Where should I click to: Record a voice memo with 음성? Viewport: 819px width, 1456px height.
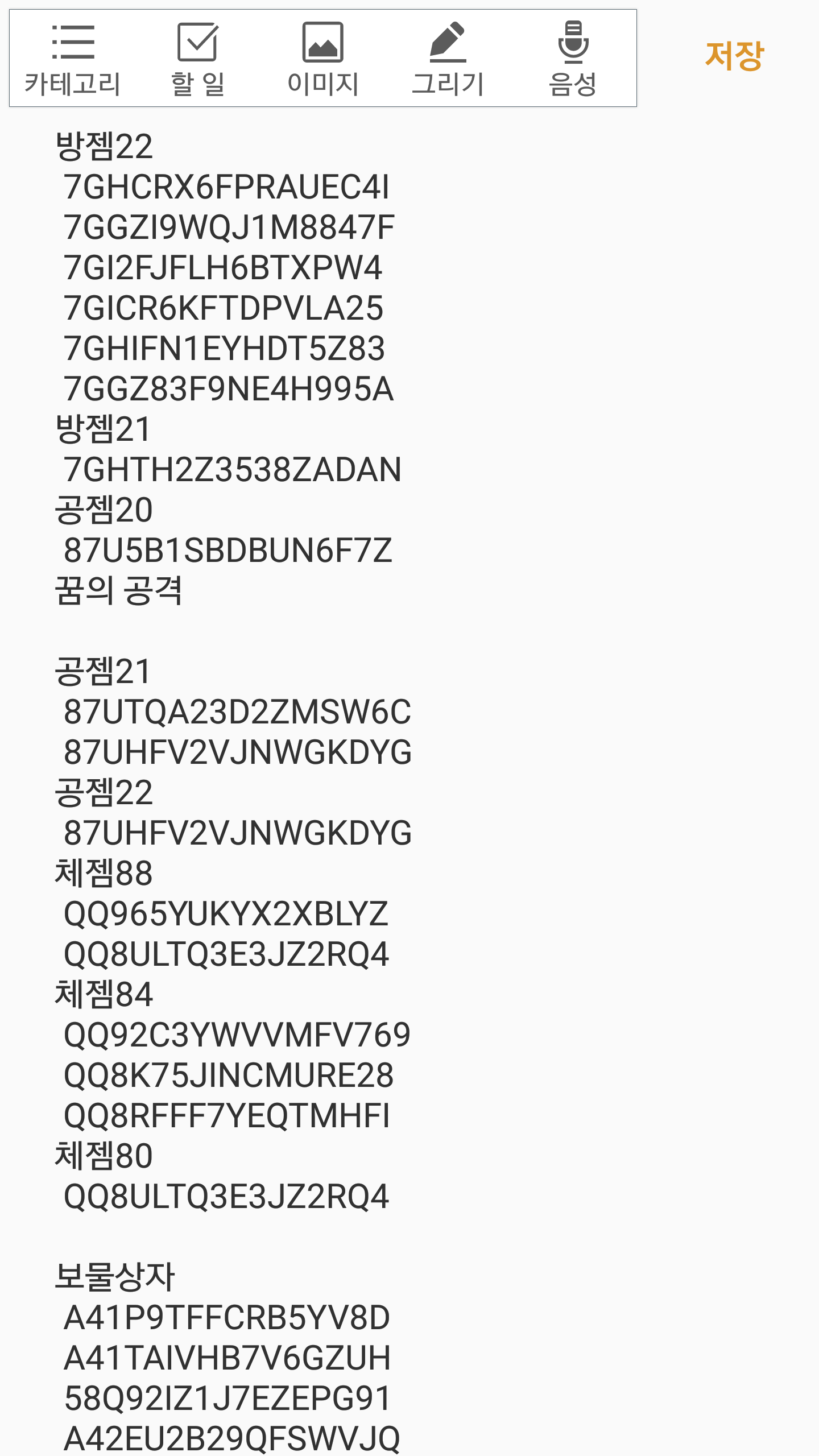pyautogui.click(x=573, y=58)
